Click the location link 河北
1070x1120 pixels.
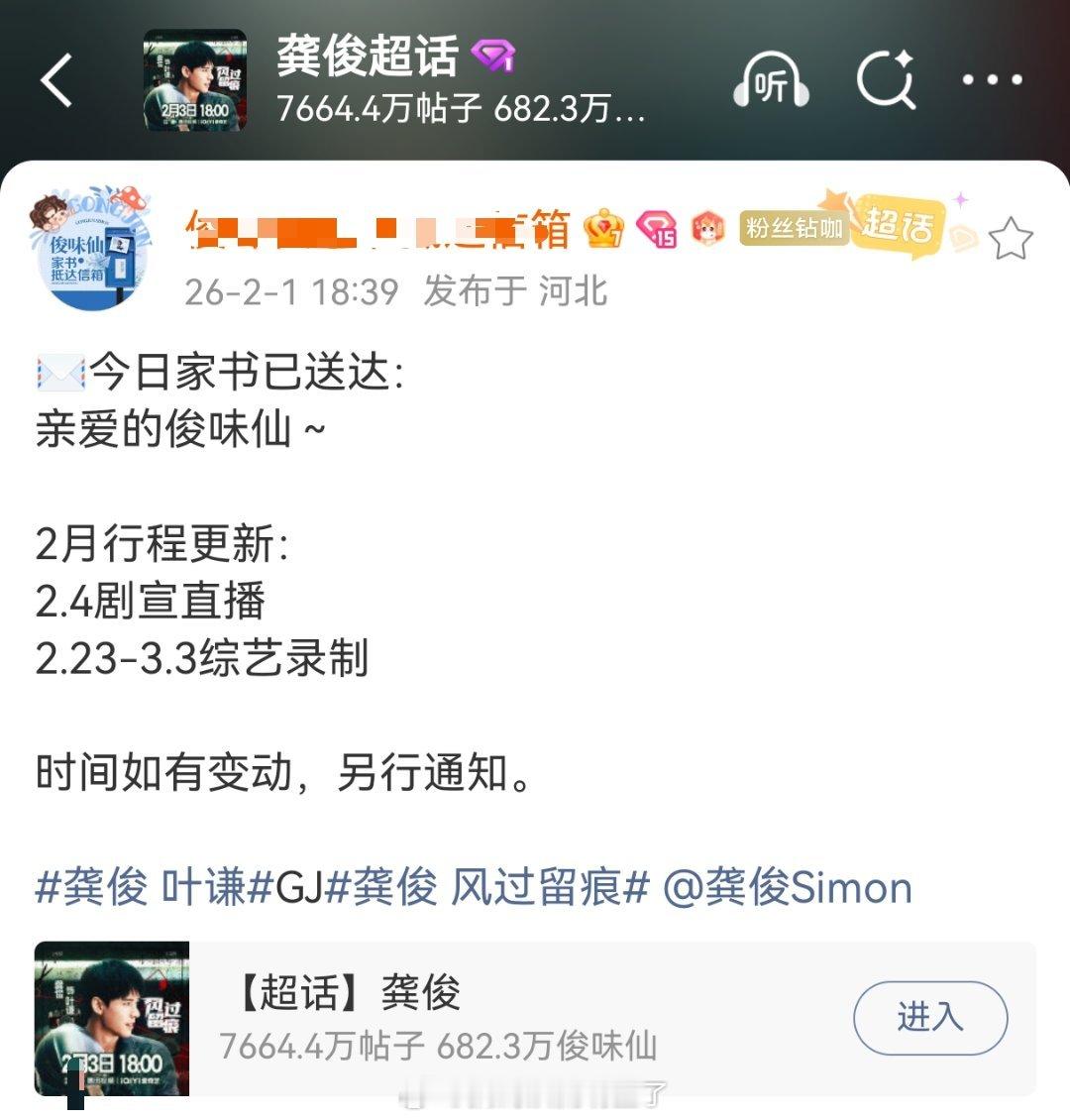(x=575, y=293)
